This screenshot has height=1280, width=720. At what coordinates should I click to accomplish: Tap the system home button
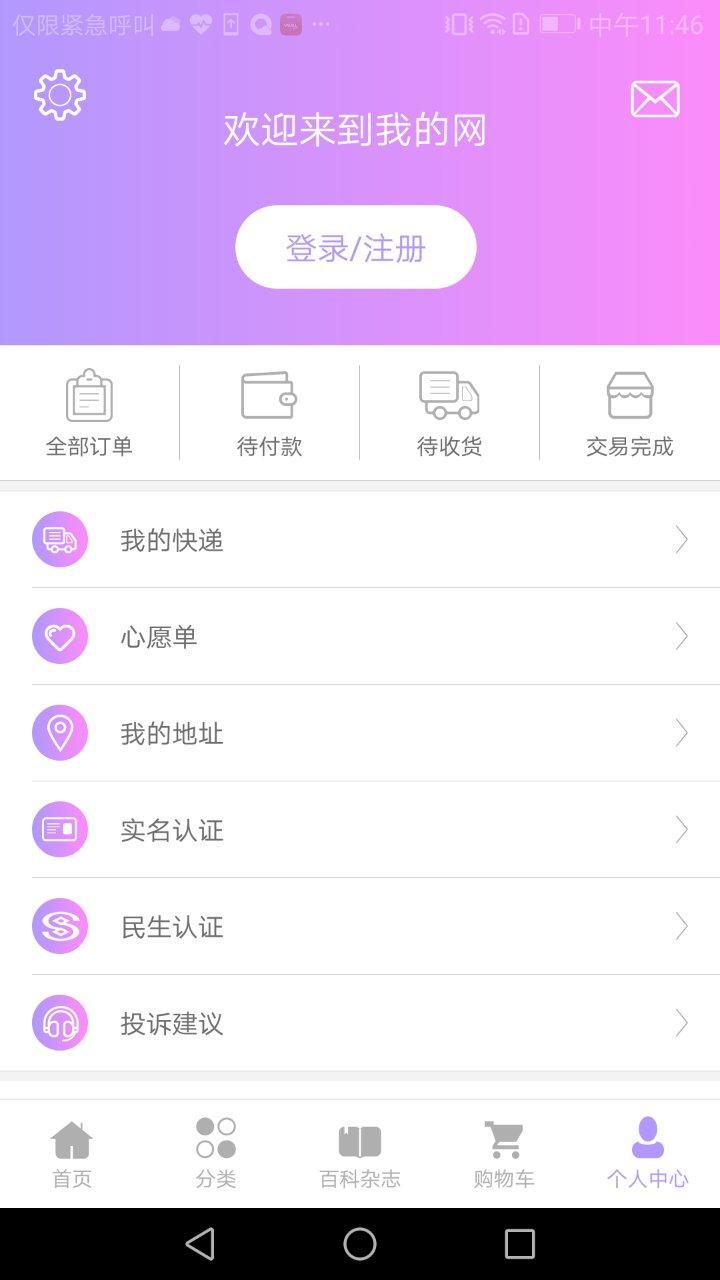point(360,1244)
